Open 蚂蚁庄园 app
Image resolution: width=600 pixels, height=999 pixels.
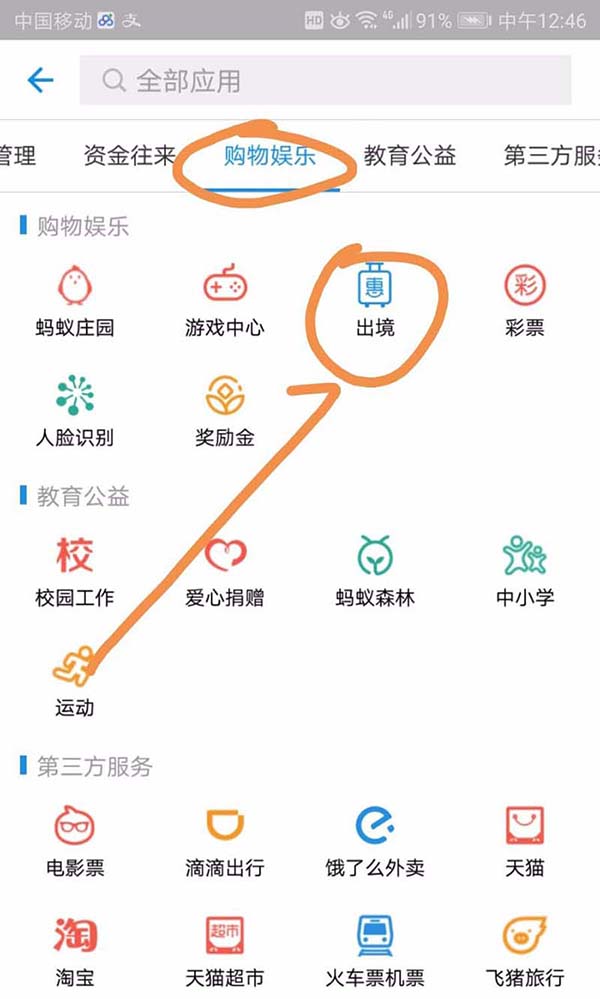tap(75, 298)
